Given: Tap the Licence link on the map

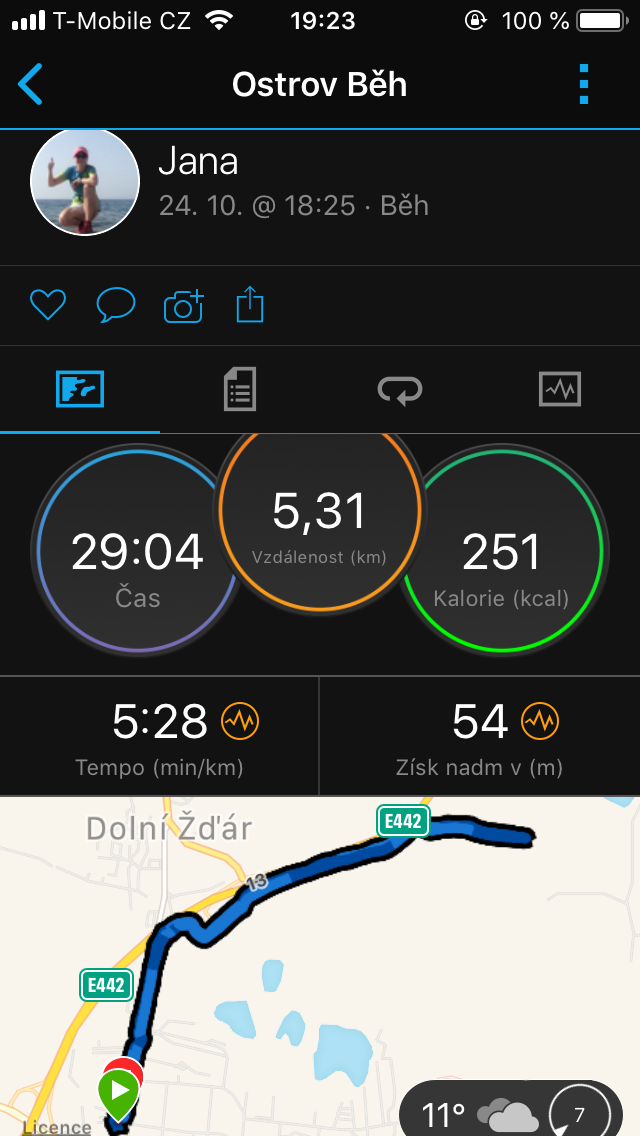Looking at the screenshot, I should [x=57, y=1127].
